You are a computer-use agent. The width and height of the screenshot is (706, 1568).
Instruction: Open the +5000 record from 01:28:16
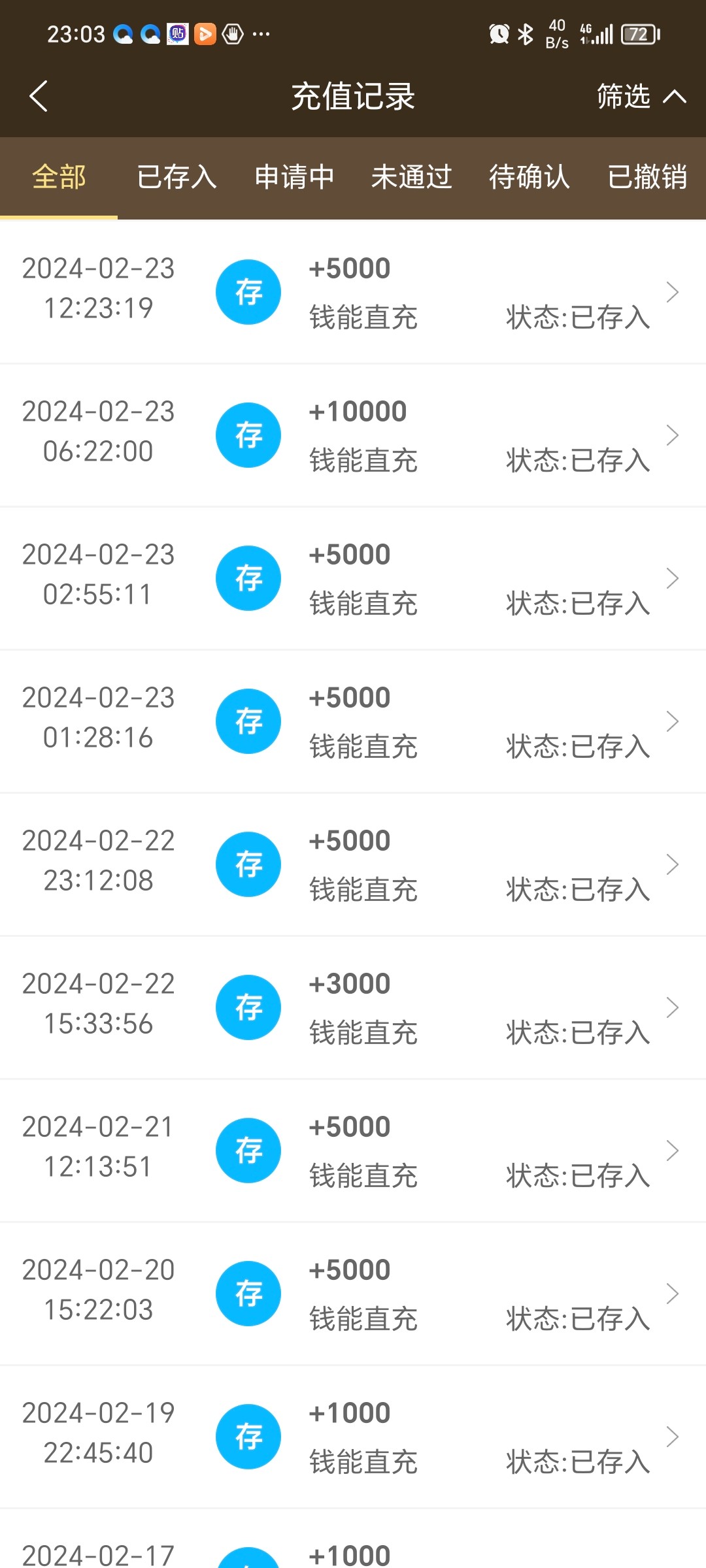click(353, 721)
